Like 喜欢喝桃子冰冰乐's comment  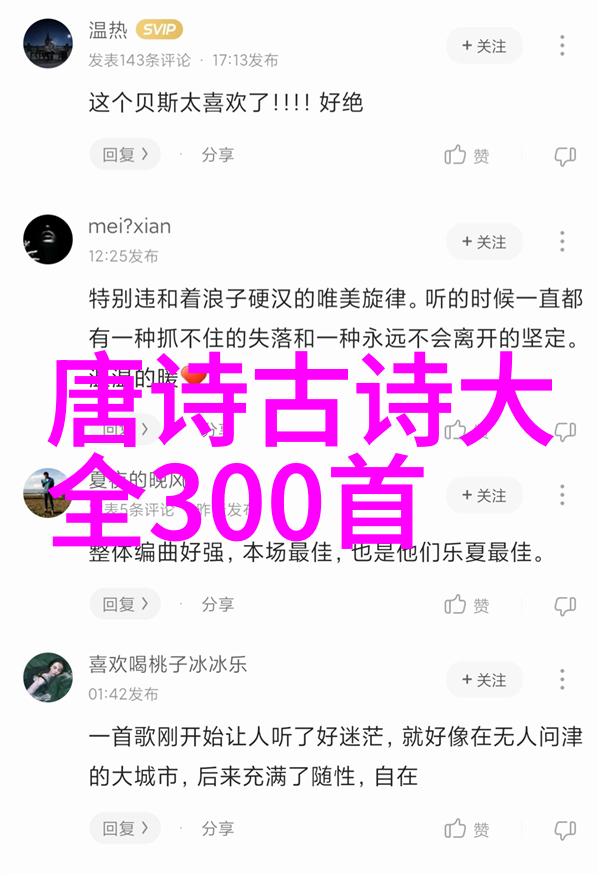click(x=467, y=829)
